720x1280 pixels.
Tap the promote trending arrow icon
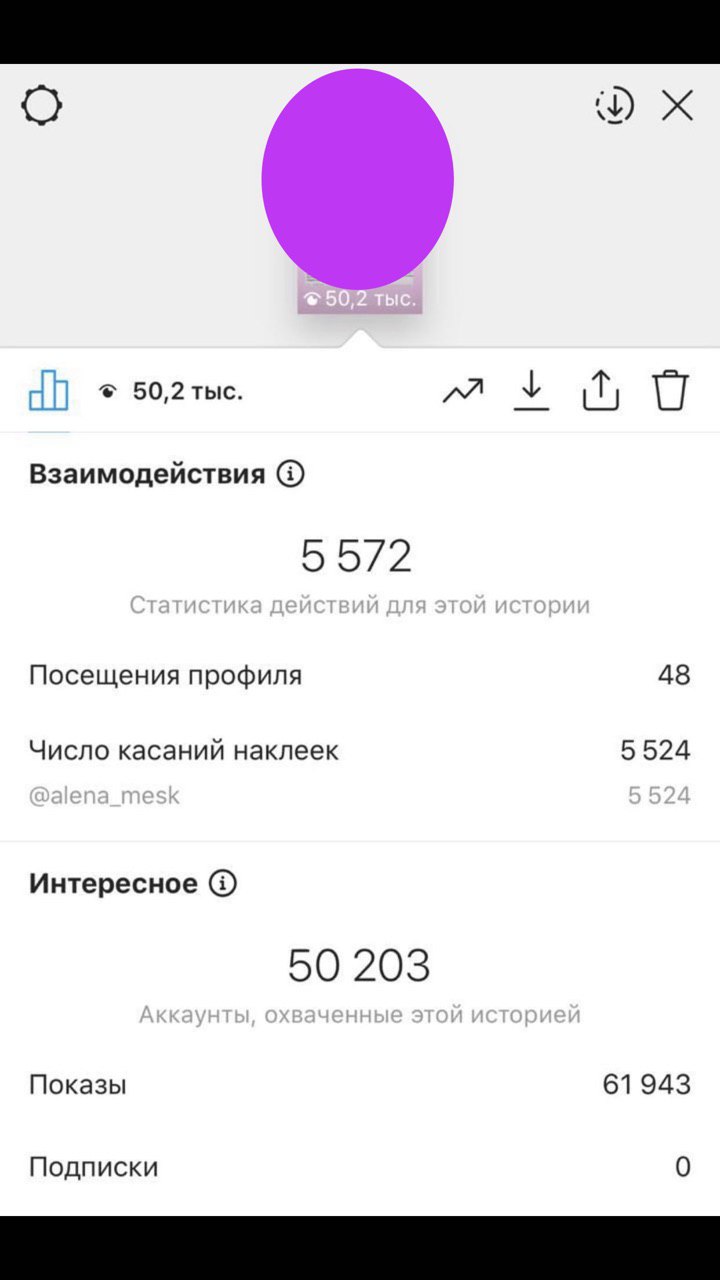click(463, 391)
